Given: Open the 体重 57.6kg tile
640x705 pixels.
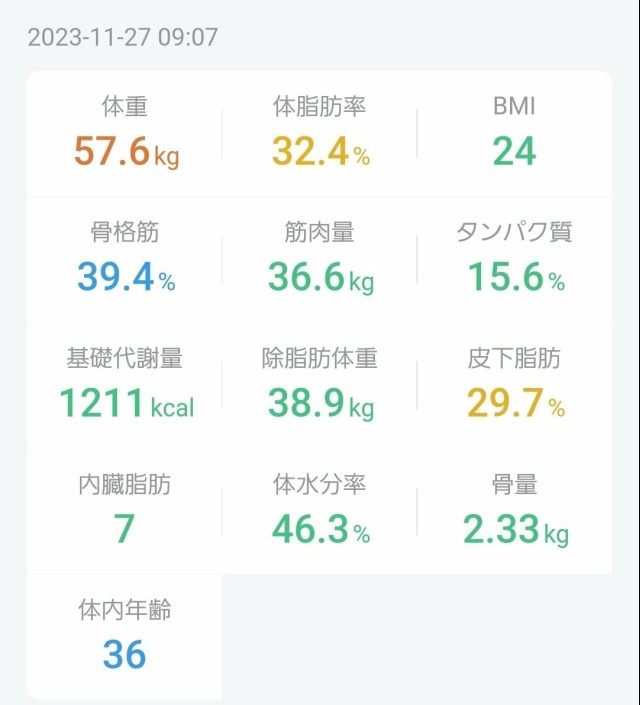Looking at the screenshot, I should point(125,134).
